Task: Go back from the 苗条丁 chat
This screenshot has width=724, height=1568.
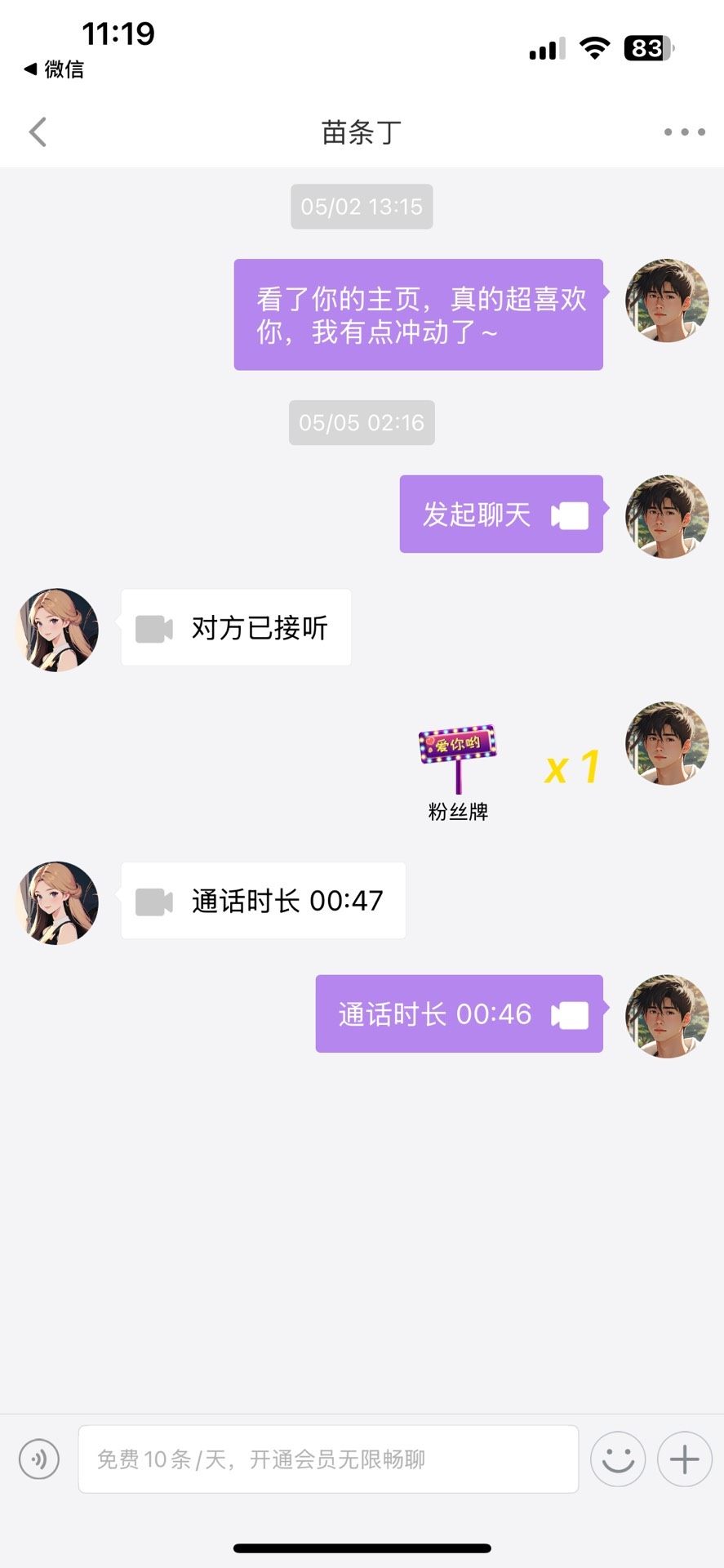Action: point(38,132)
